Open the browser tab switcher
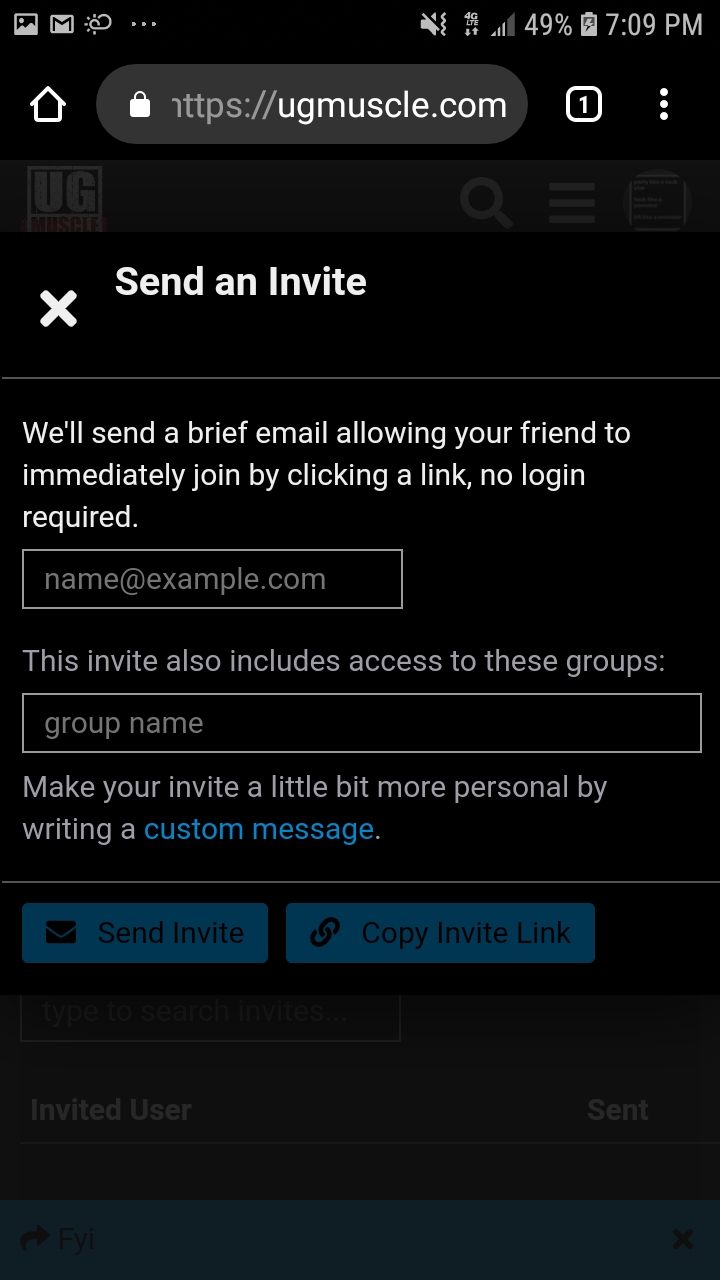 [x=584, y=105]
